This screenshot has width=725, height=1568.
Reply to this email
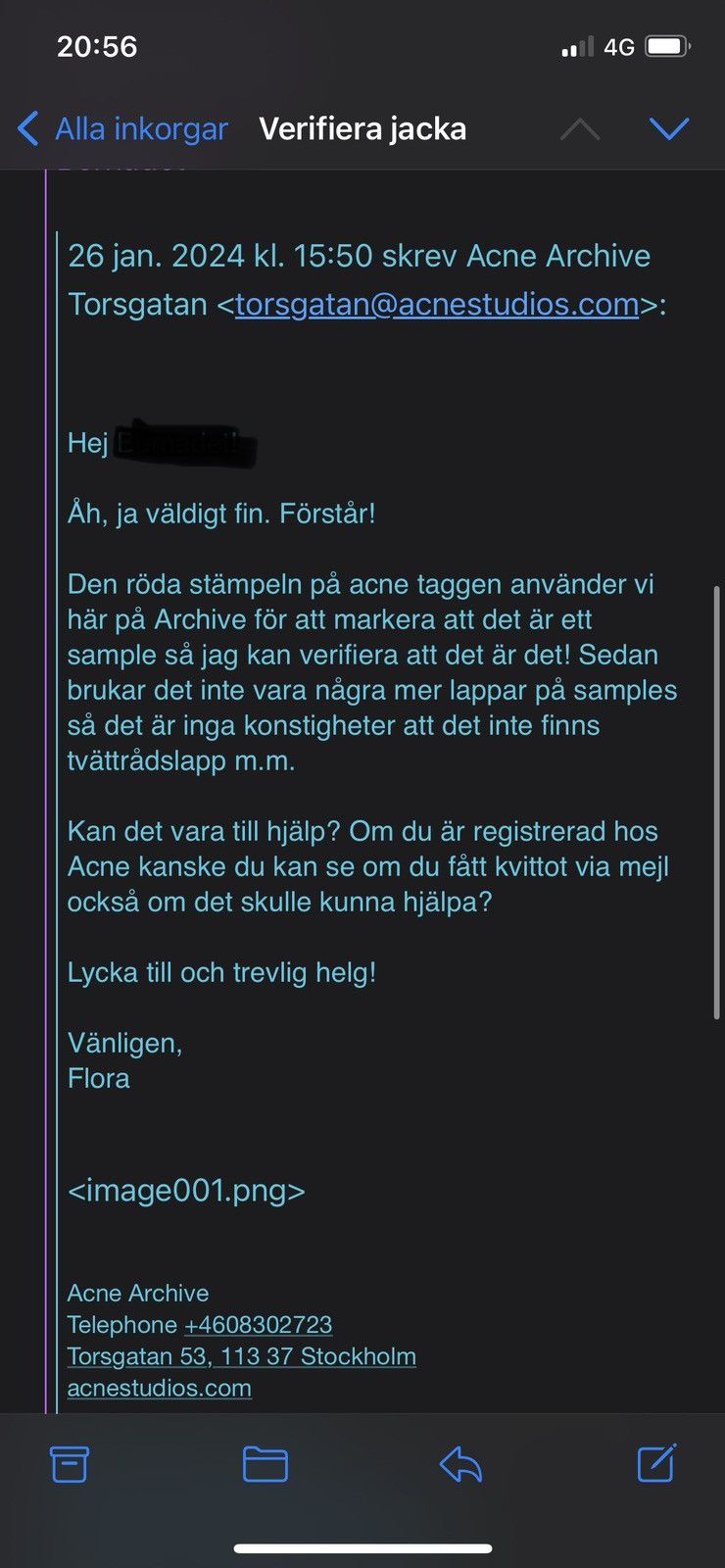pos(460,1464)
